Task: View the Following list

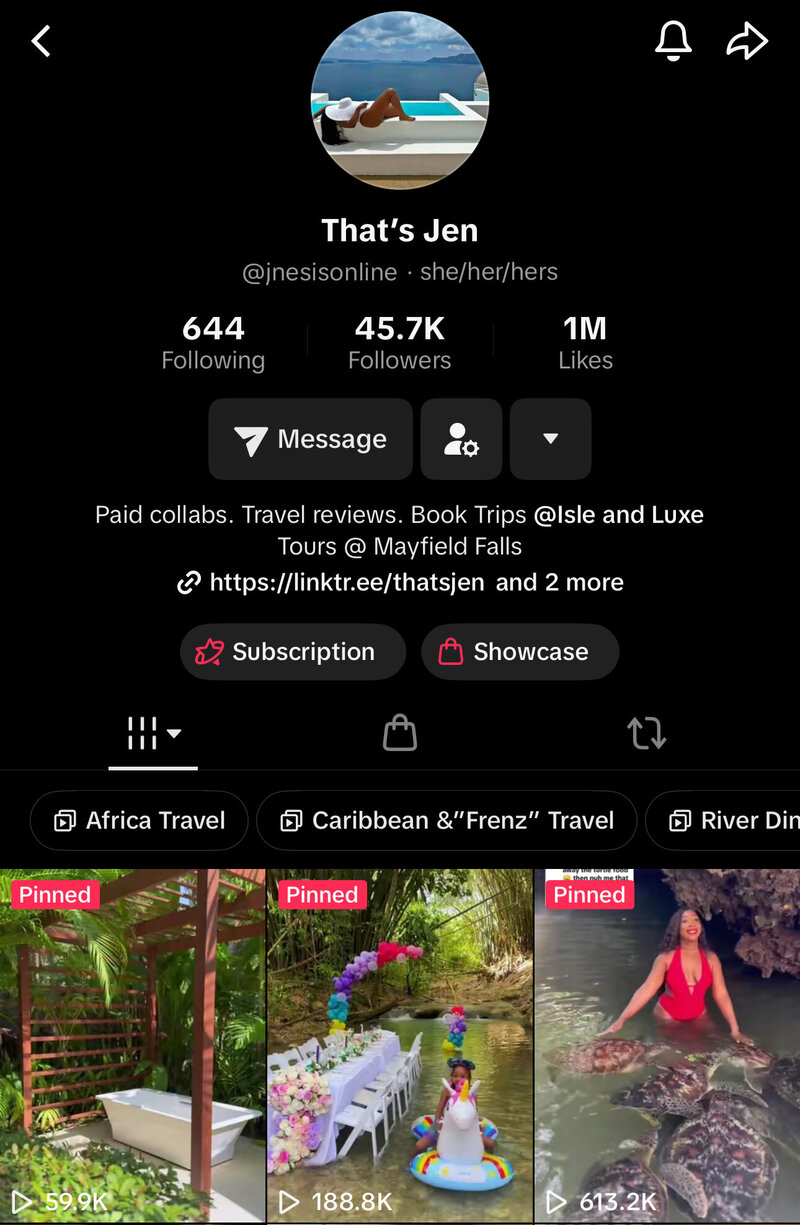Action: click(x=213, y=343)
